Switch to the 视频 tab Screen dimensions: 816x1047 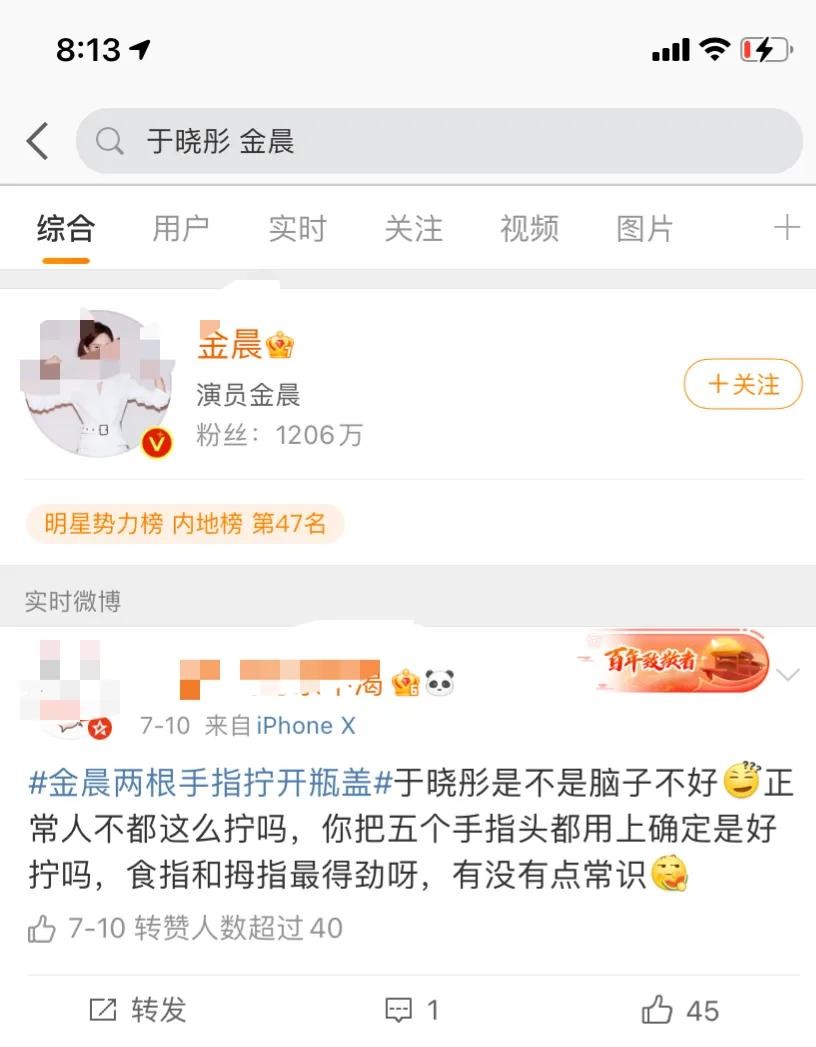click(x=529, y=229)
